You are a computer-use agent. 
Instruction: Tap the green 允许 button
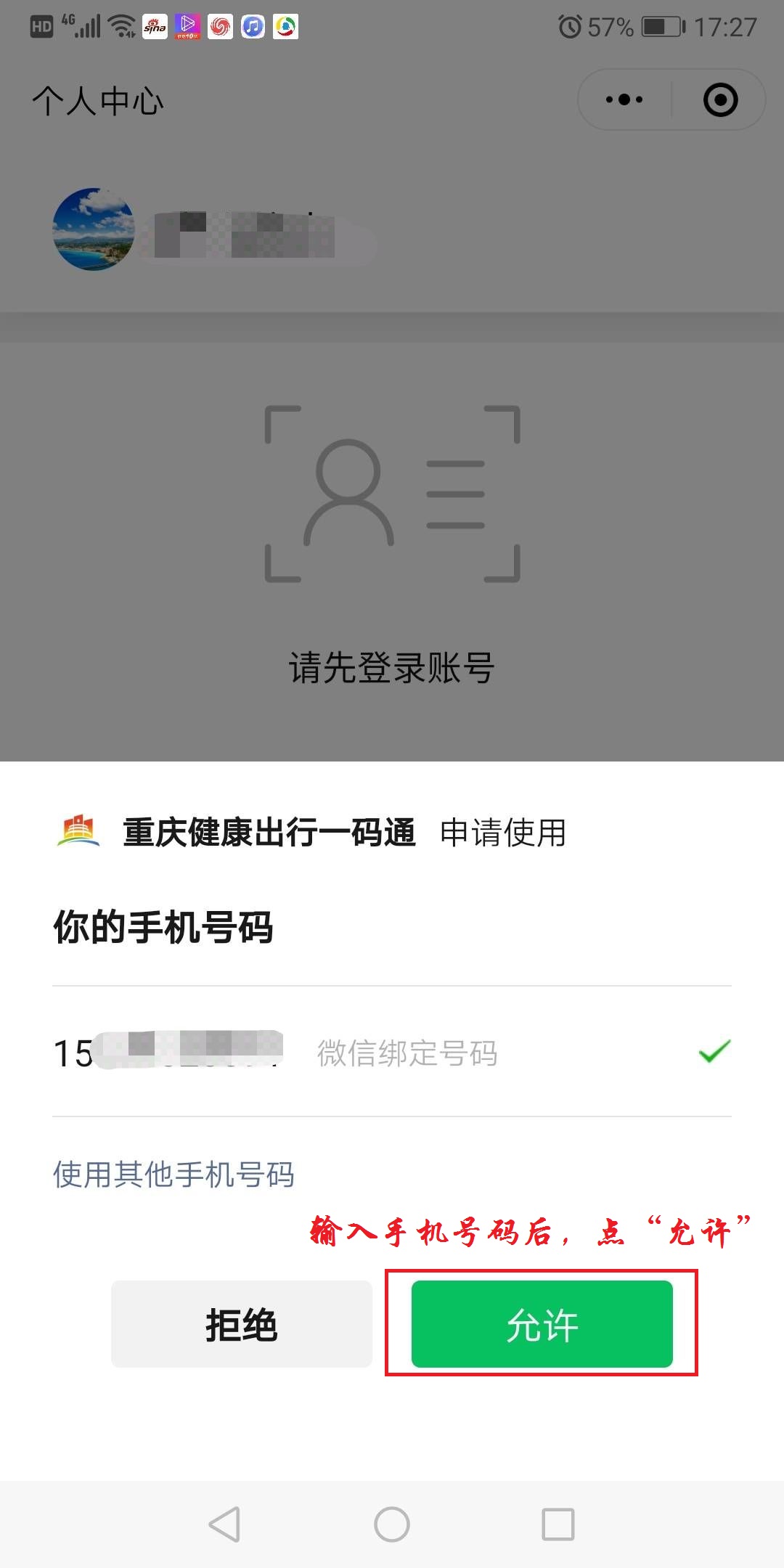(542, 1324)
